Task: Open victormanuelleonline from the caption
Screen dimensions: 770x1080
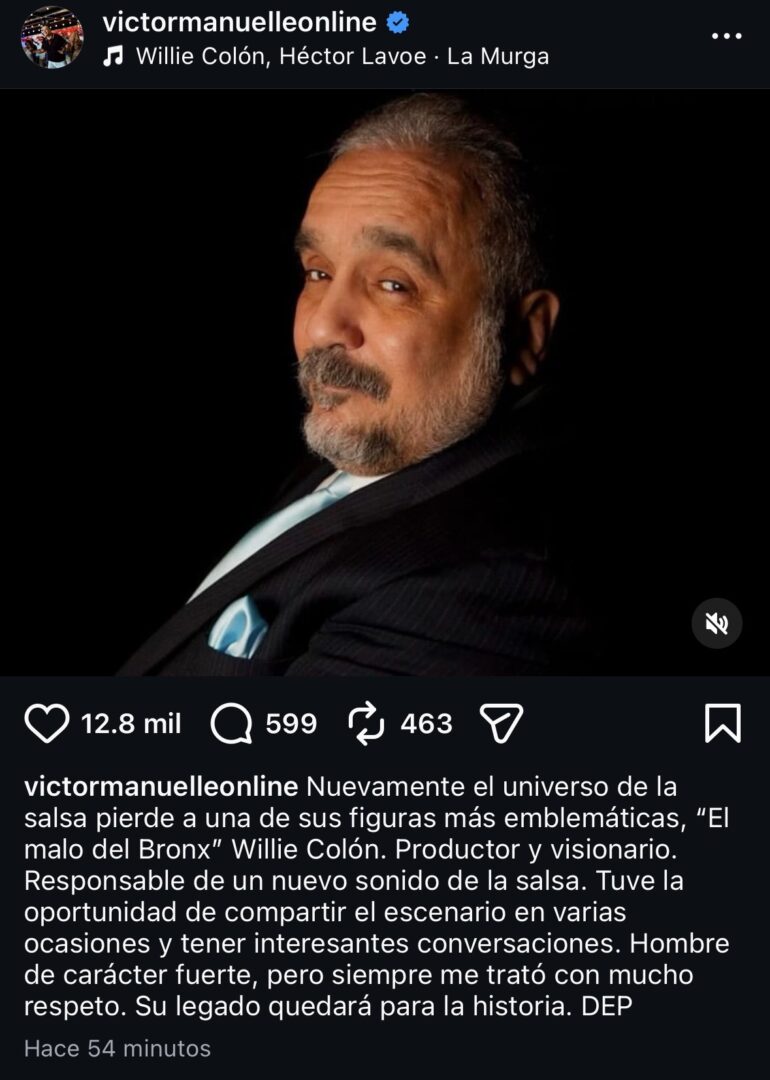Action: (161, 786)
